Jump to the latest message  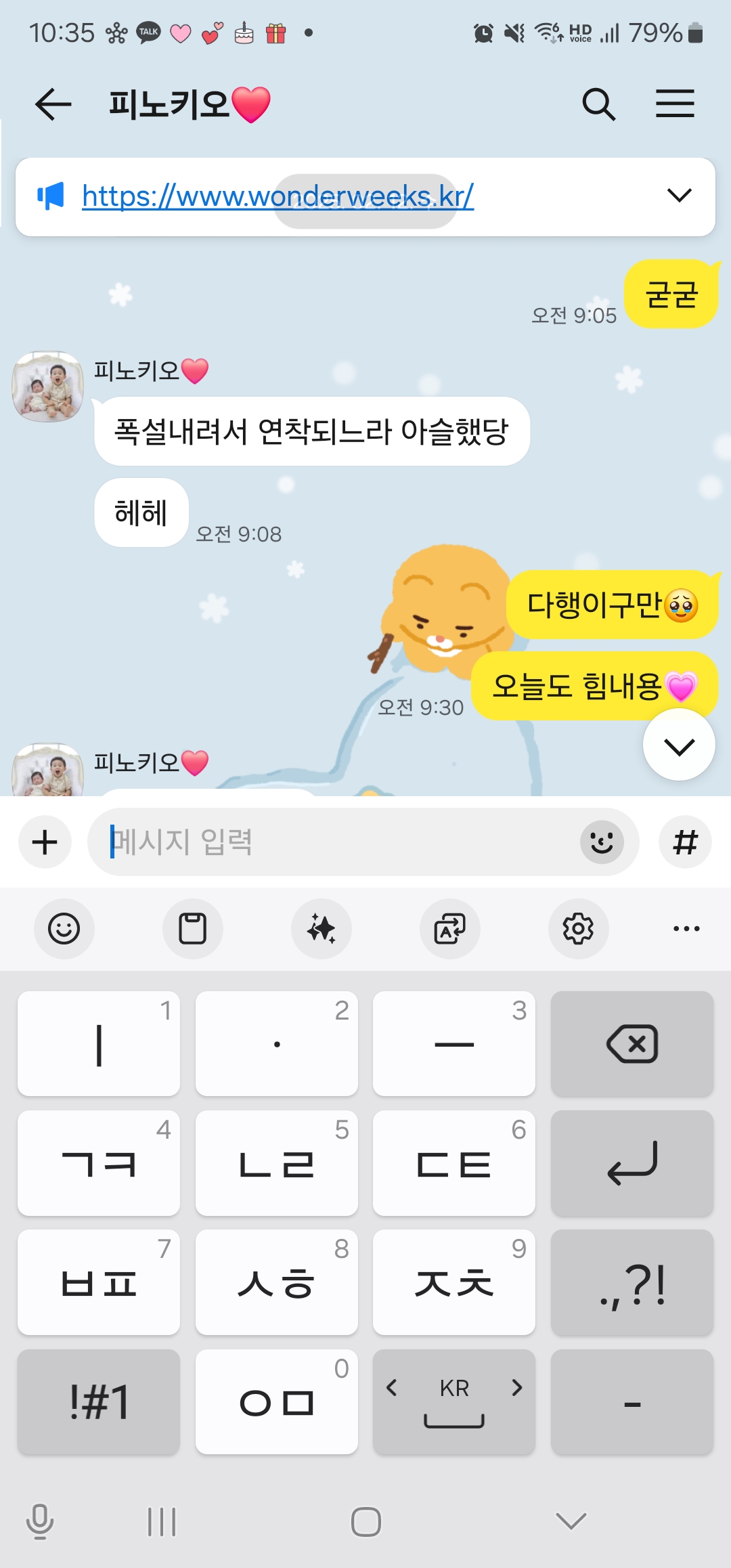(x=679, y=745)
